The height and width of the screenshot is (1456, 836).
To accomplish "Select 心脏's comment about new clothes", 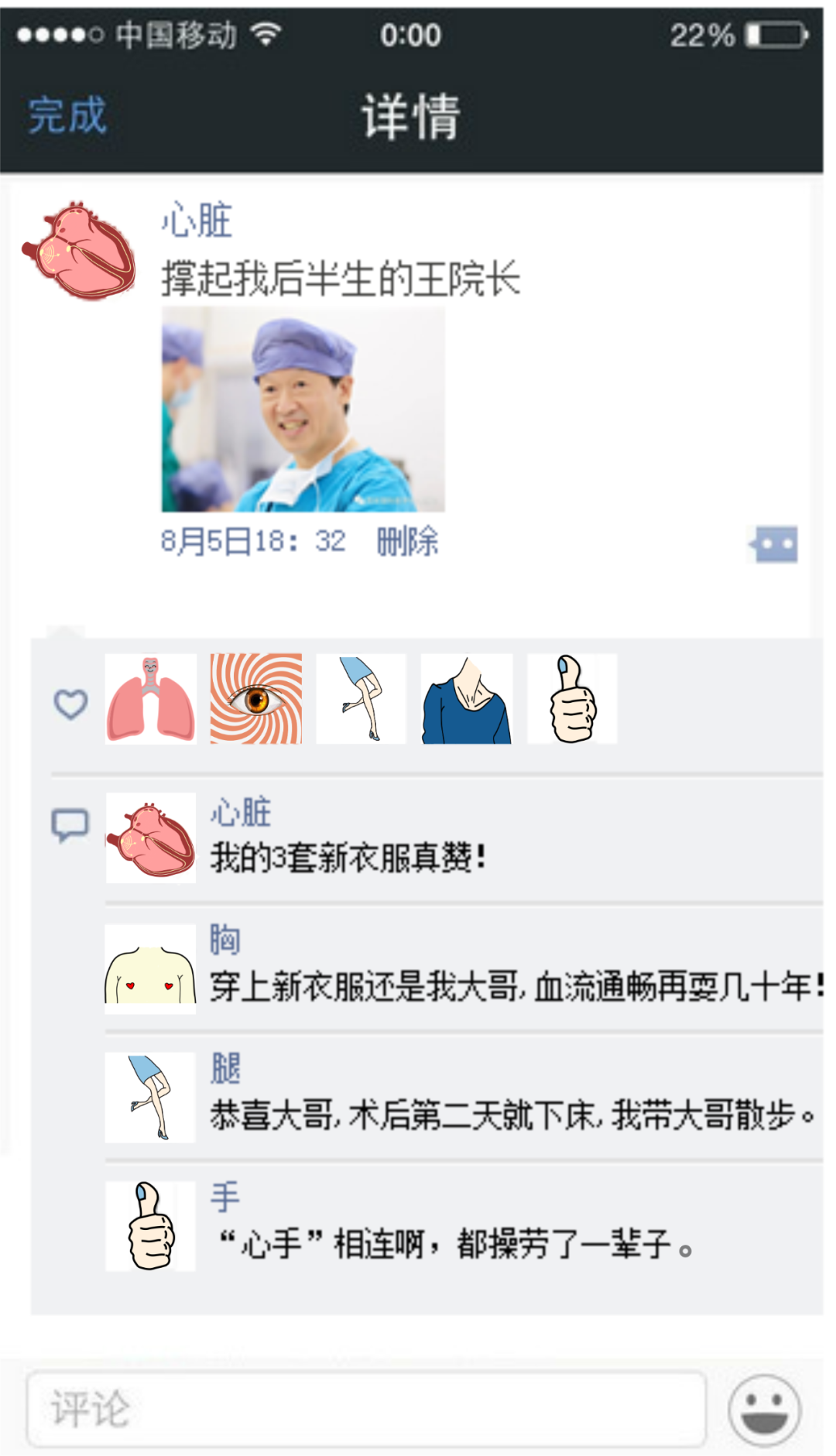I will coord(348,858).
